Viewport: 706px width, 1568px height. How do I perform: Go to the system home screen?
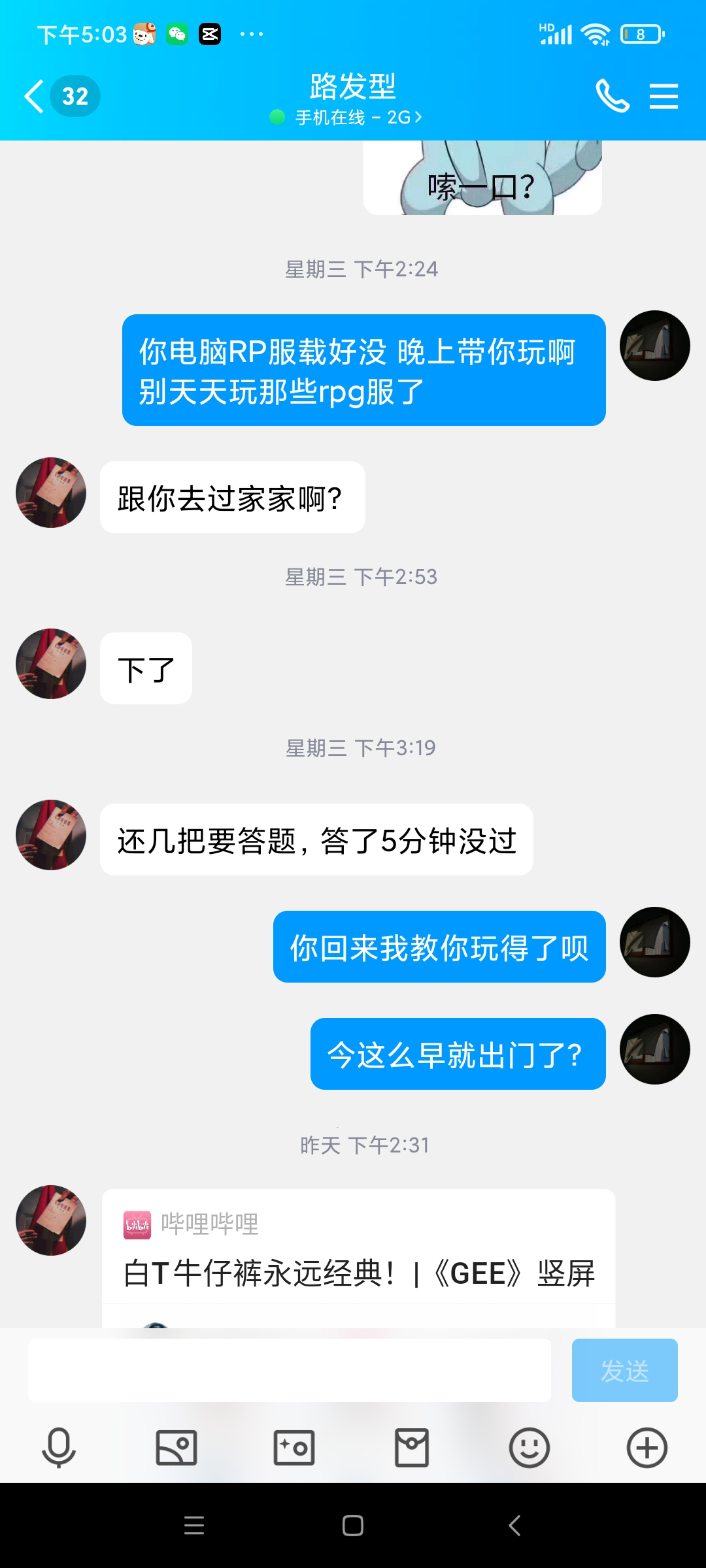[353, 1526]
